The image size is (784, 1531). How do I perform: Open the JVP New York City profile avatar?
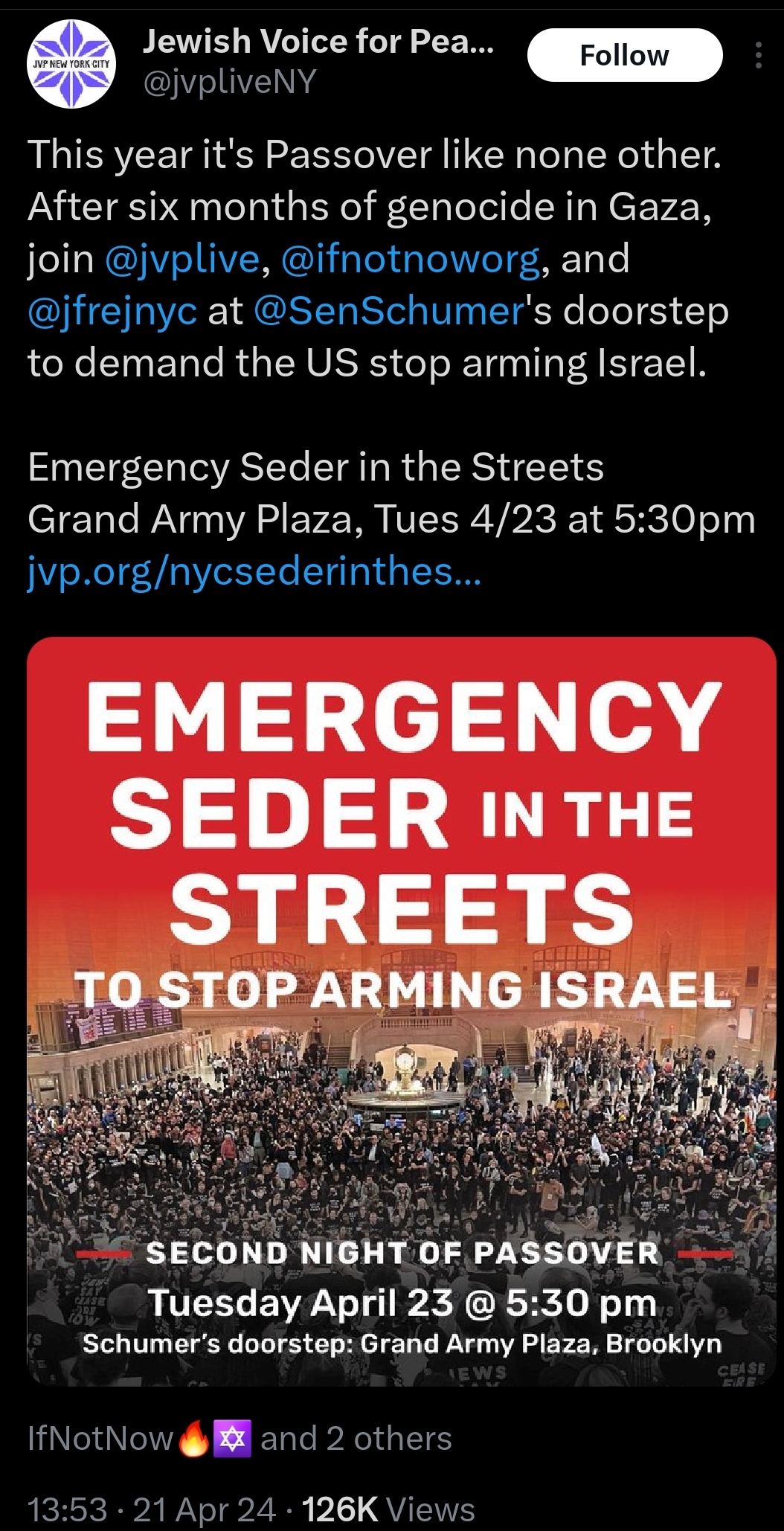(71, 64)
